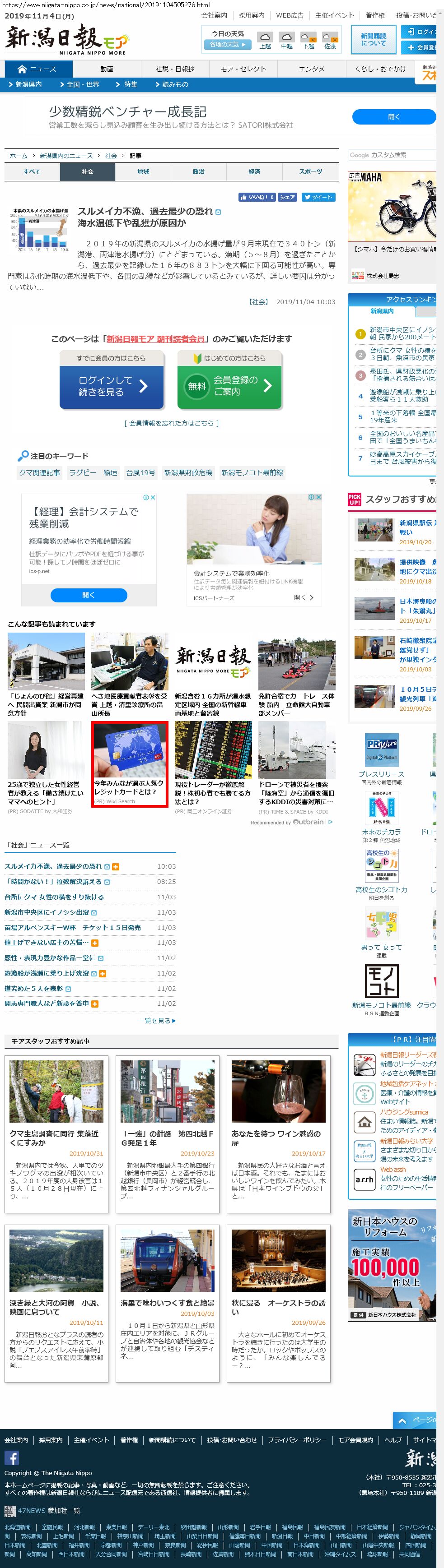Open the 各地の天気 weather button

point(227,44)
